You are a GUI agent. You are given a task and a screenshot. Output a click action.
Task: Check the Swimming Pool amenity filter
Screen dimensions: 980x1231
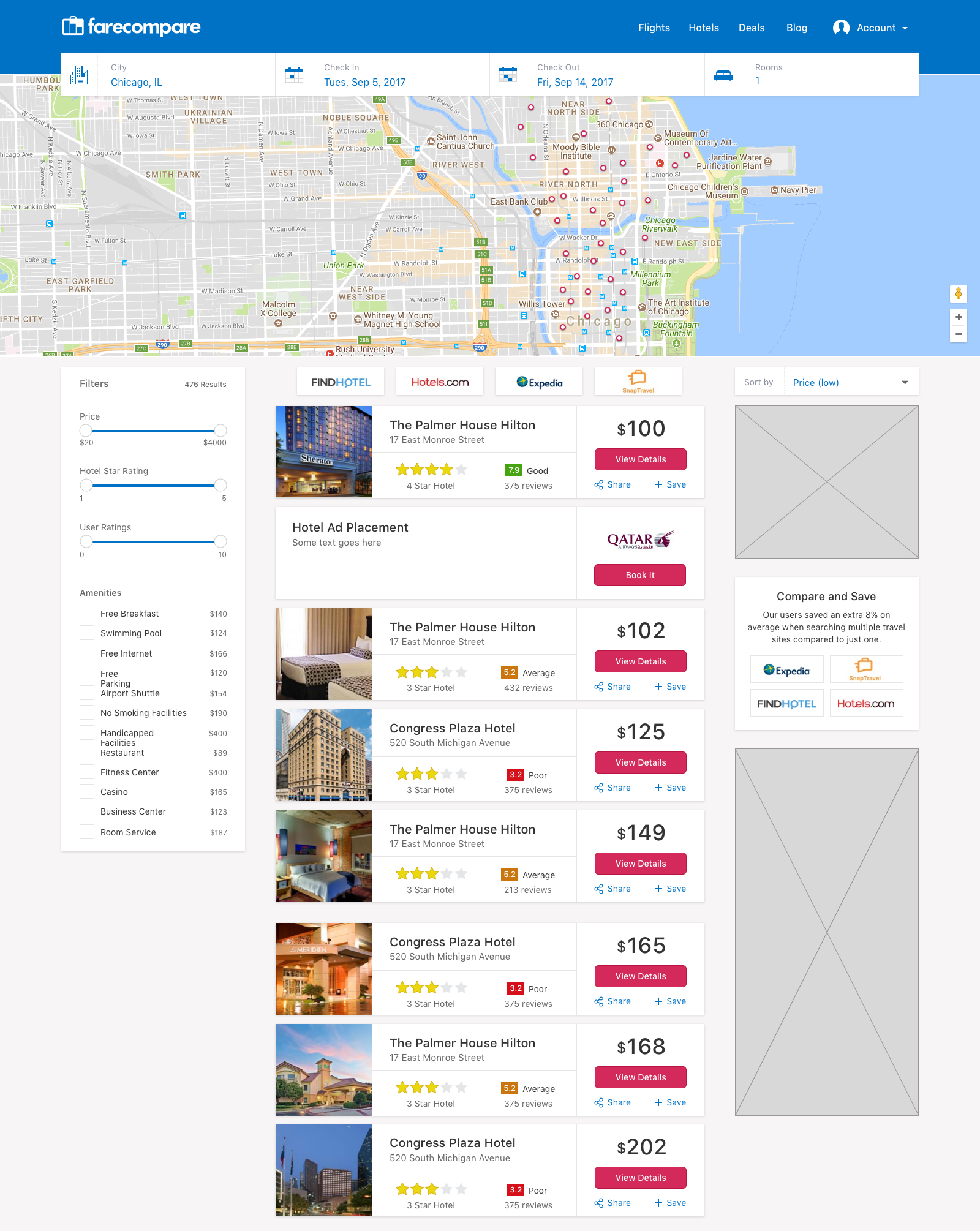[x=87, y=633]
